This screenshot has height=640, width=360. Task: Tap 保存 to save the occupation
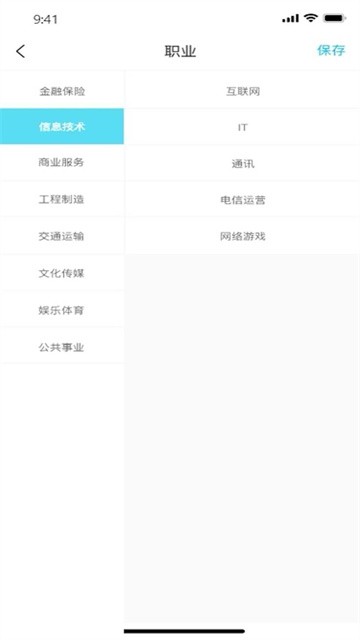(331, 50)
